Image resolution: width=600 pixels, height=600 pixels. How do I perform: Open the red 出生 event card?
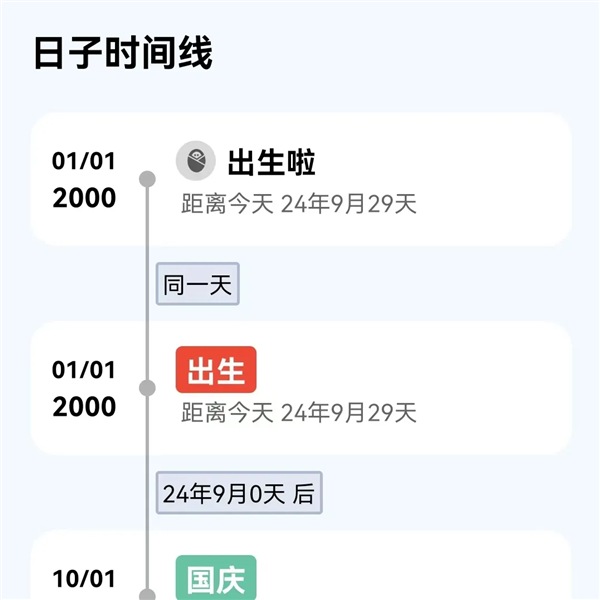pos(300,388)
